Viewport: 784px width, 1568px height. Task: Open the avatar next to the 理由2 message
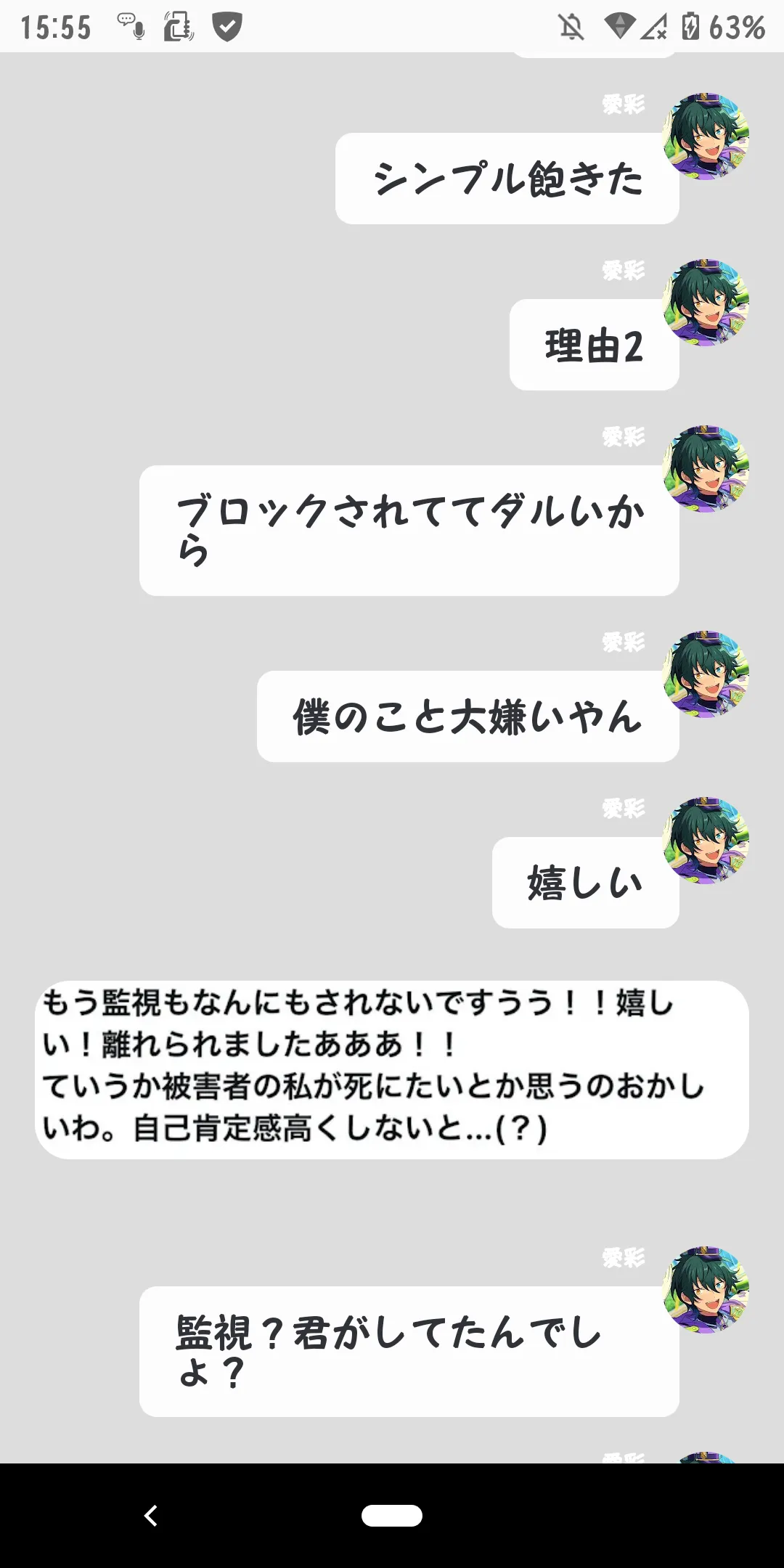pyautogui.click(x=706, y=303)
